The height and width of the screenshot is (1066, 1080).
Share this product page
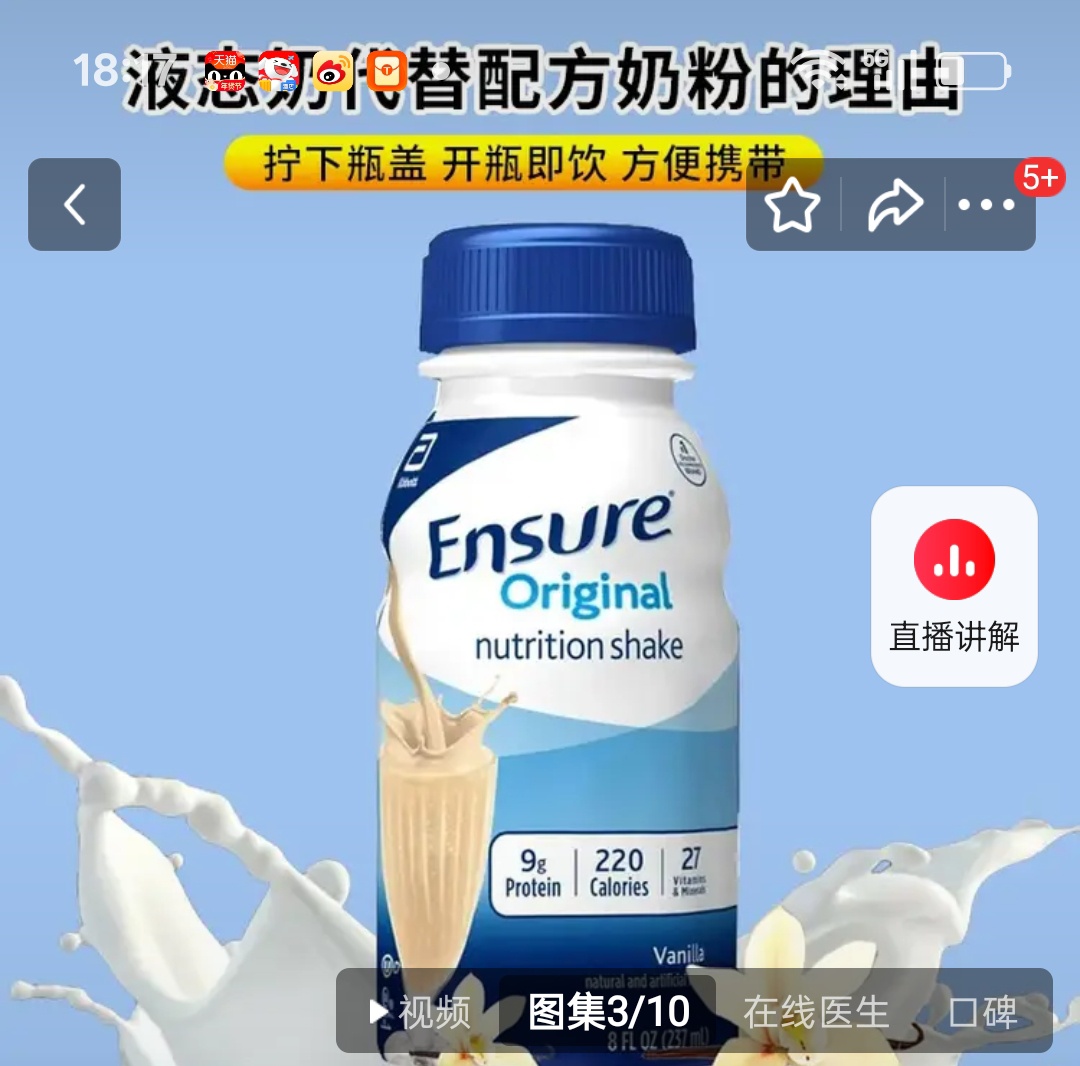(x=894, y=206)
